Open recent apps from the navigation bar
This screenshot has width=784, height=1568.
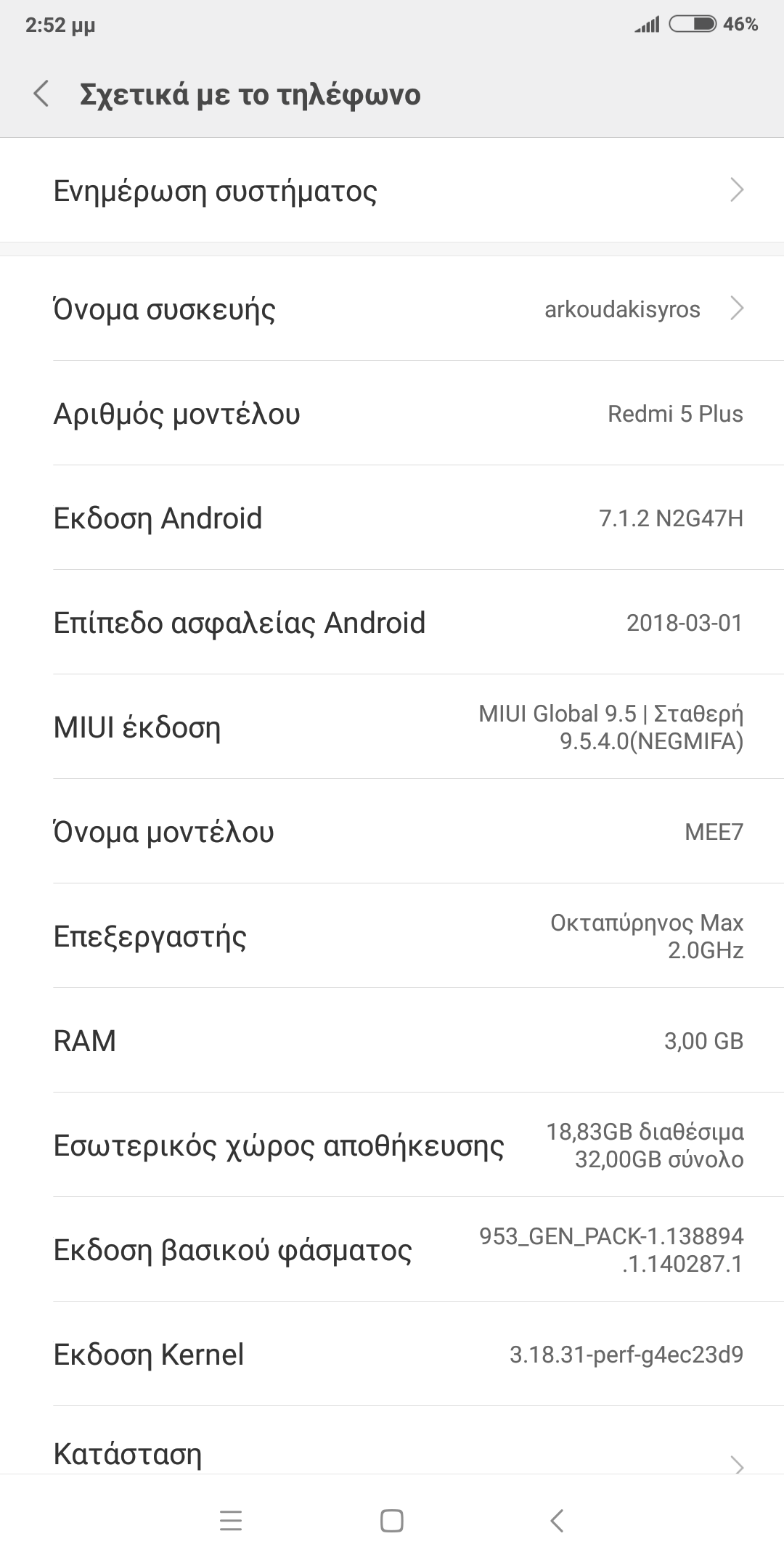(230, 1521)
